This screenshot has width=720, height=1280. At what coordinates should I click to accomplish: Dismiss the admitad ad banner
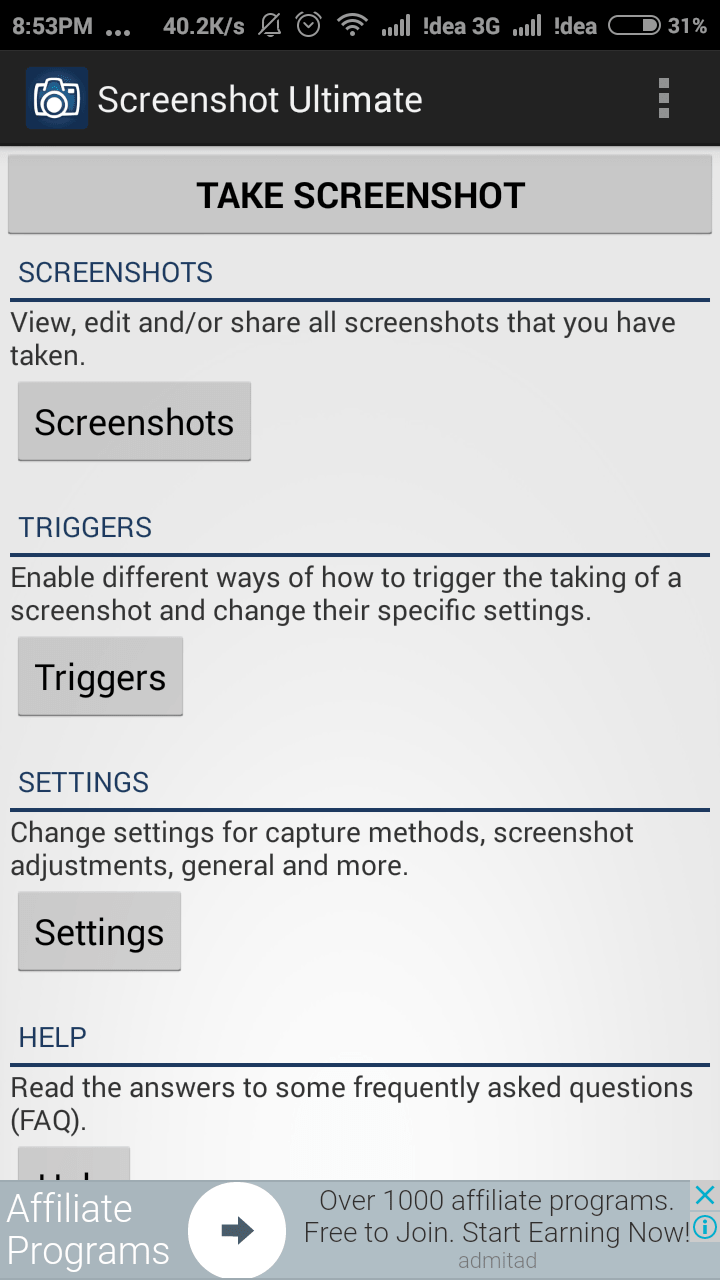point(705,1195)
